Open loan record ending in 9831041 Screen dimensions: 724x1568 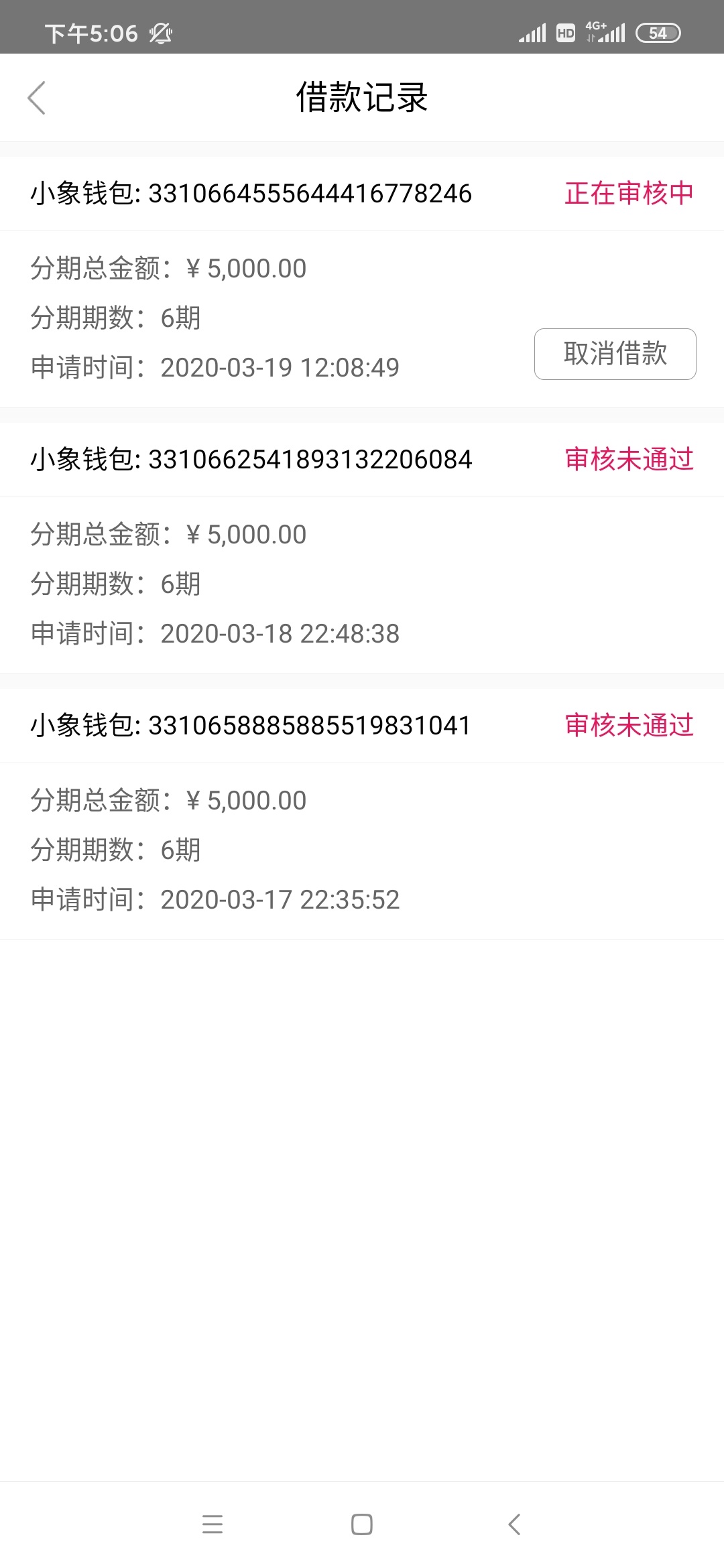(x=362, y=814)
